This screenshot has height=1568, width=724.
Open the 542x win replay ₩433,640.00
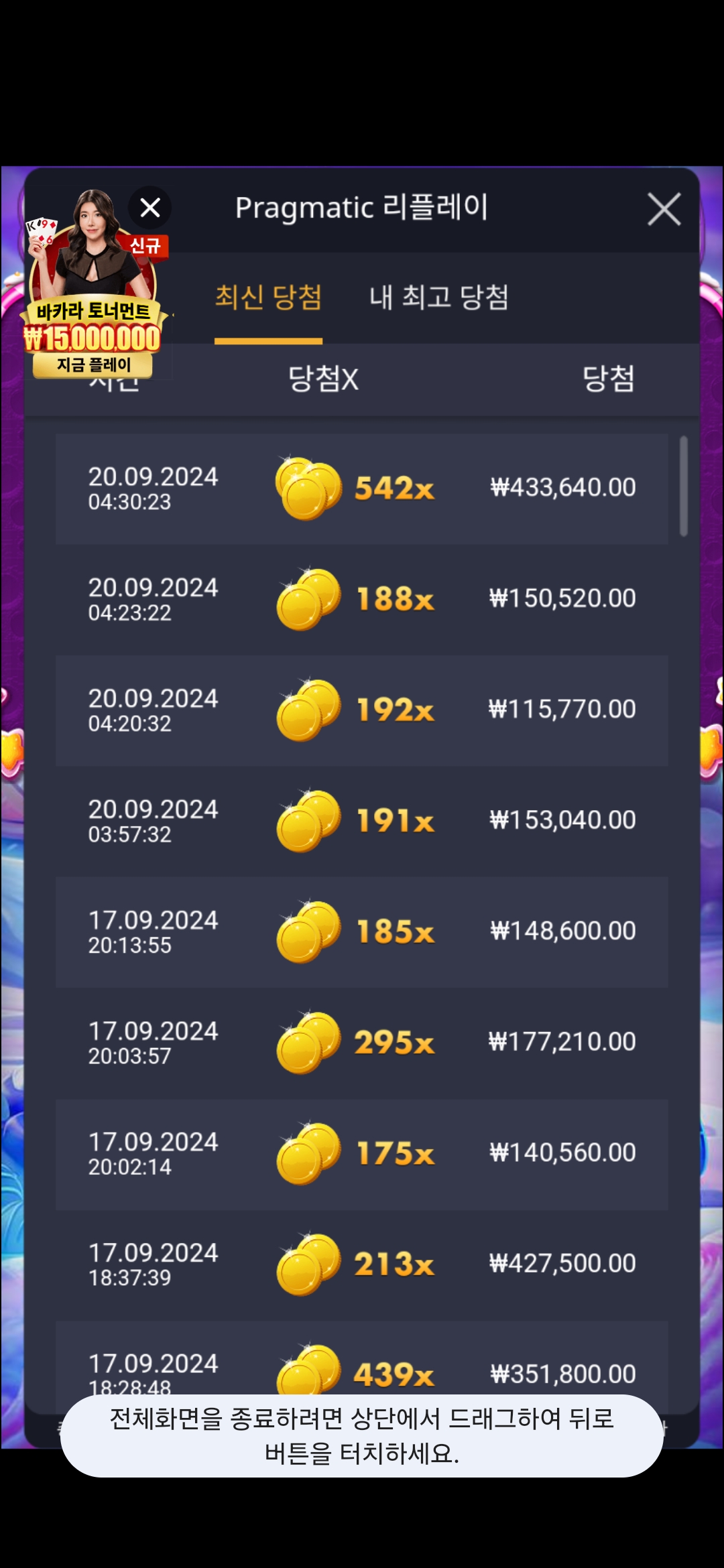[x=362, y=488]
